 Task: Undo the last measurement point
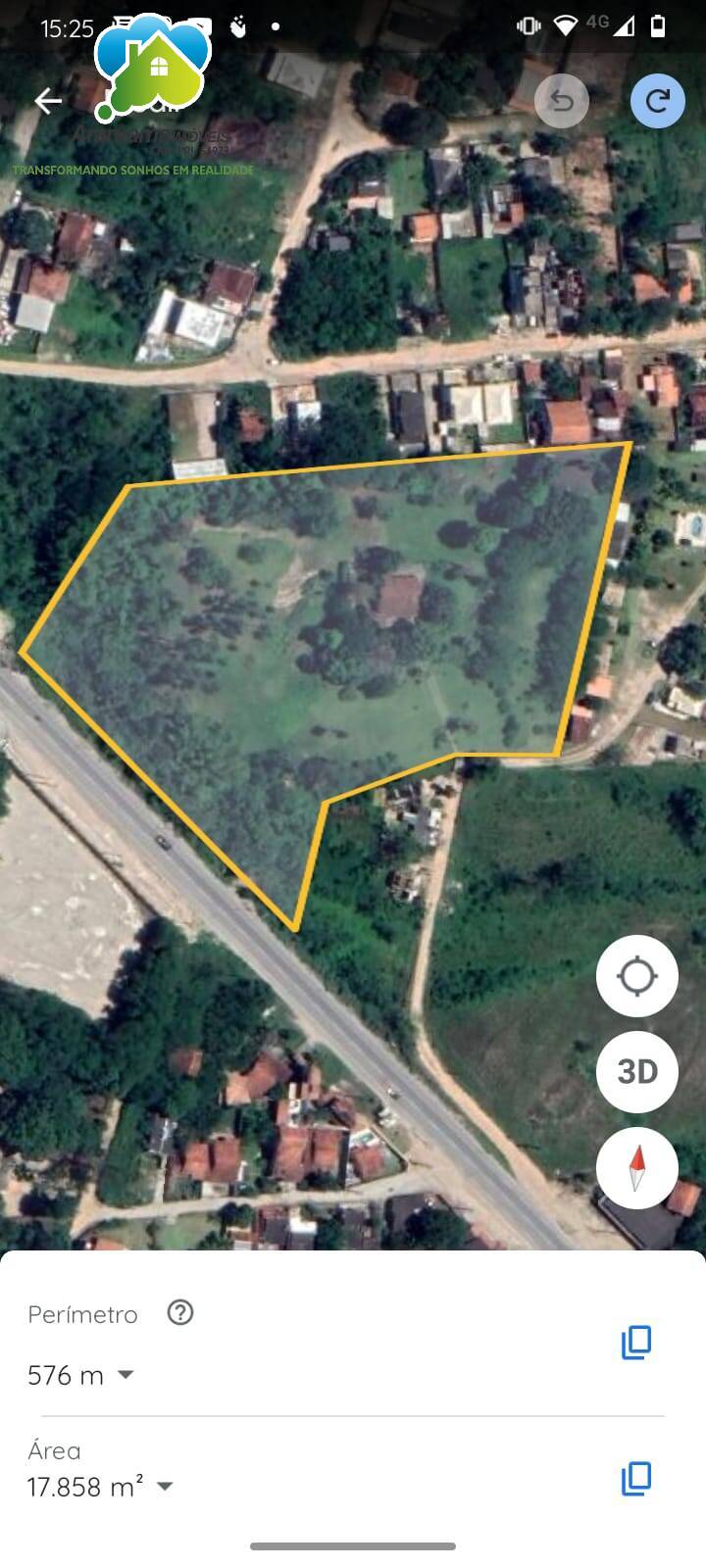pyautogui.click(x=562, y=100)
